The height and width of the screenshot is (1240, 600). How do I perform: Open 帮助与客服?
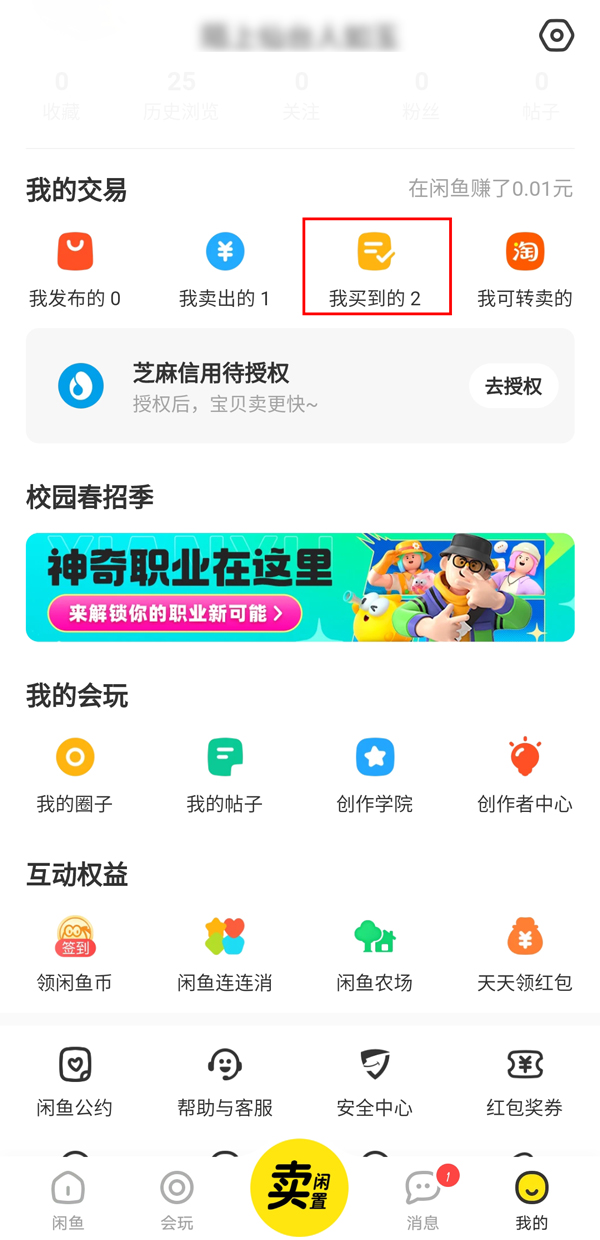point(225,1080)
